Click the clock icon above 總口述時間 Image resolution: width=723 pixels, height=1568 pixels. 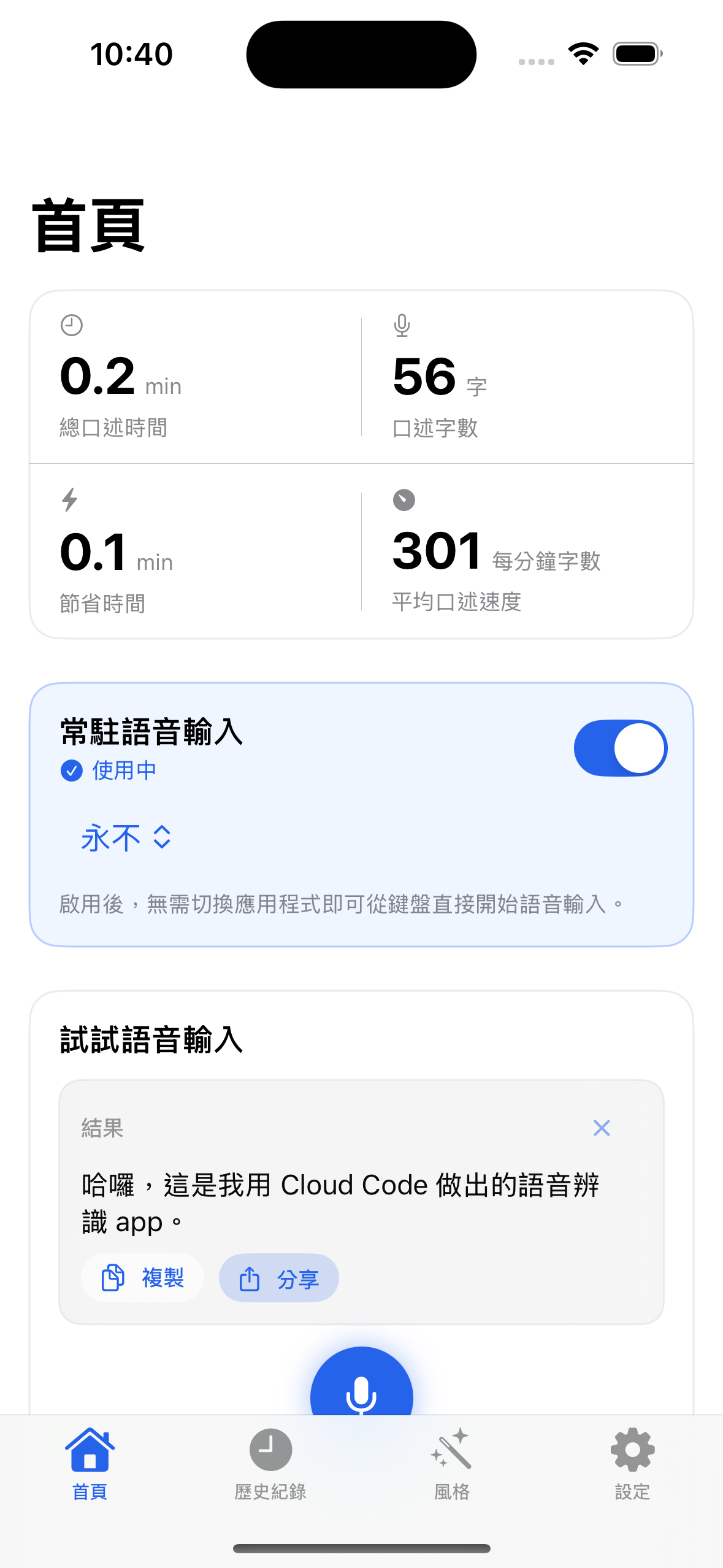69,323
